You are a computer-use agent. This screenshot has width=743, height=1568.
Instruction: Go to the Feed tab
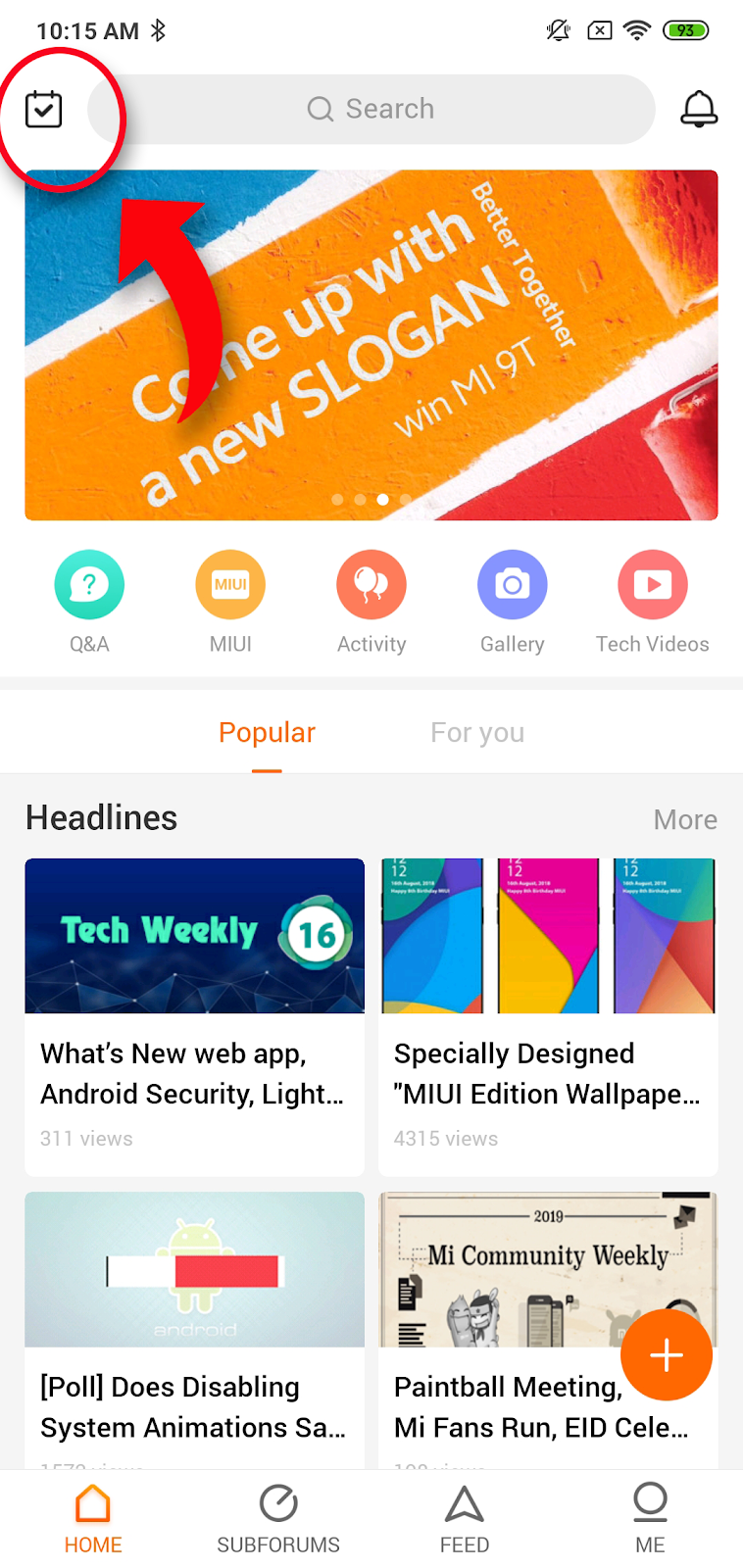click(x=465, y=1519)
